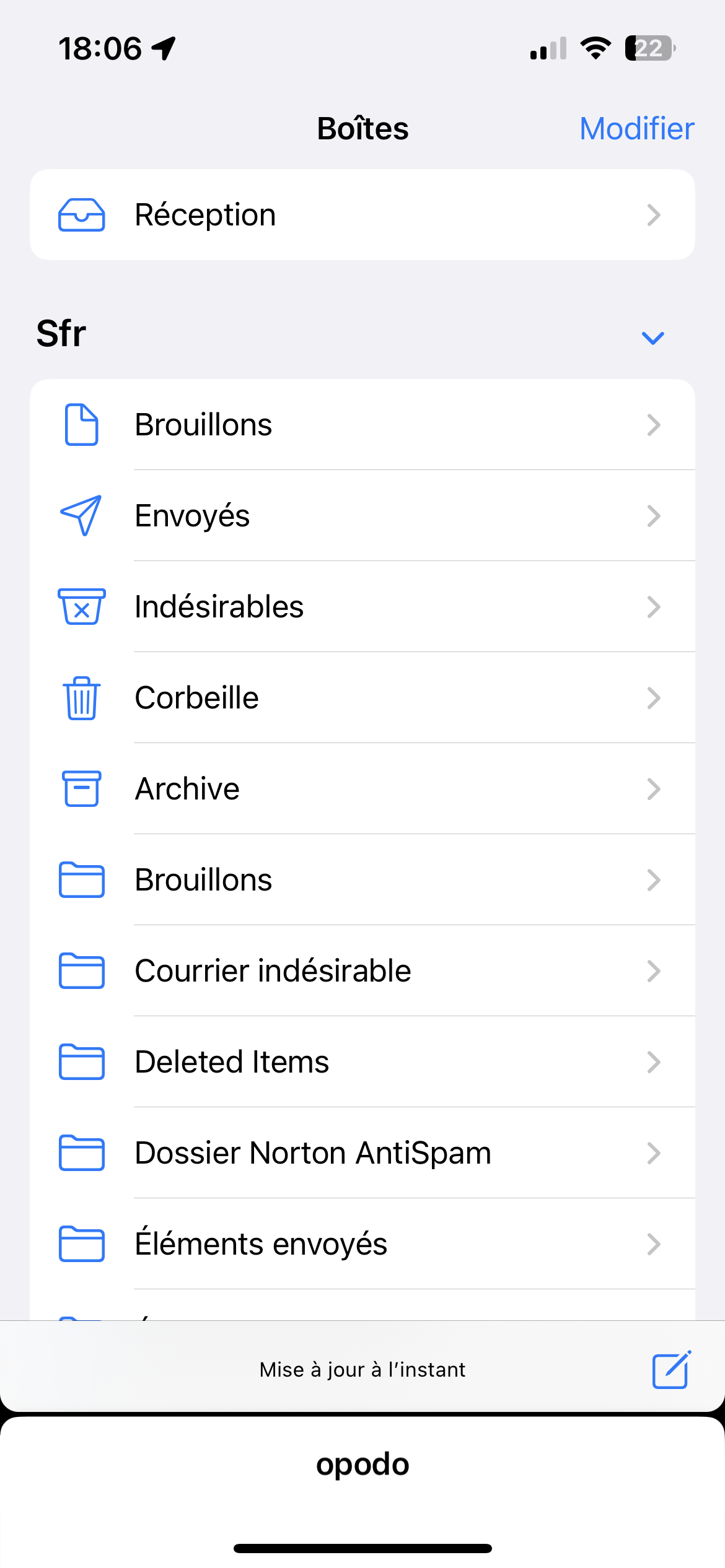The image size is (725, 1568).
Task: Open the Éléments envoyés folder
Action: click(x=362, y=1244)
